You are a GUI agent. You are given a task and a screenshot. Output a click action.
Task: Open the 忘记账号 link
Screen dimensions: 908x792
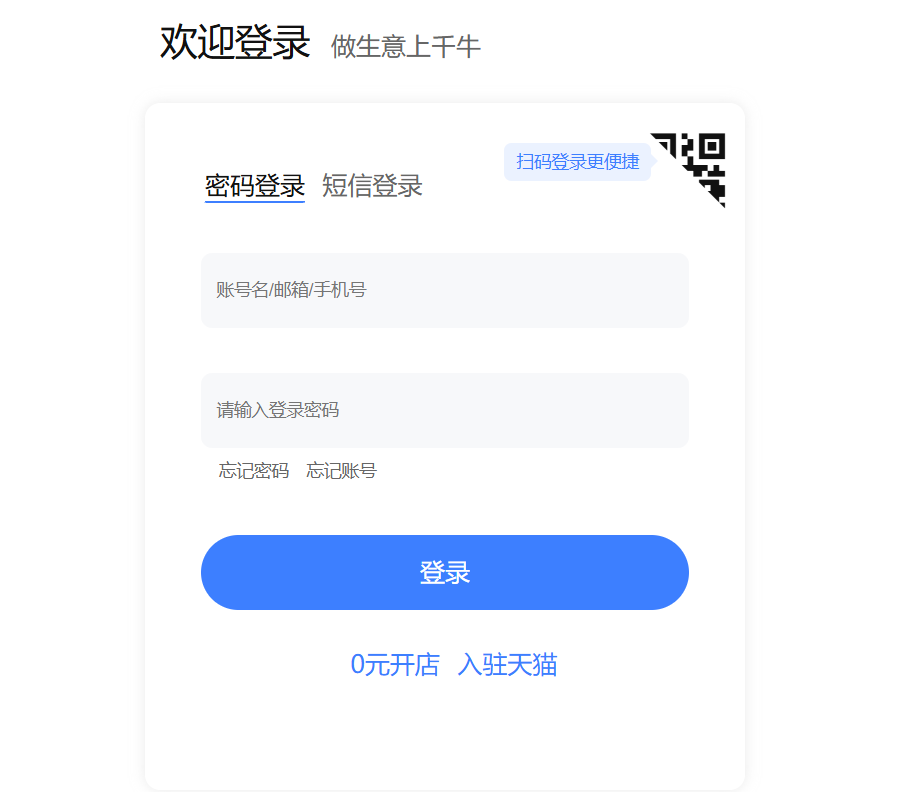tap(341, 471)
